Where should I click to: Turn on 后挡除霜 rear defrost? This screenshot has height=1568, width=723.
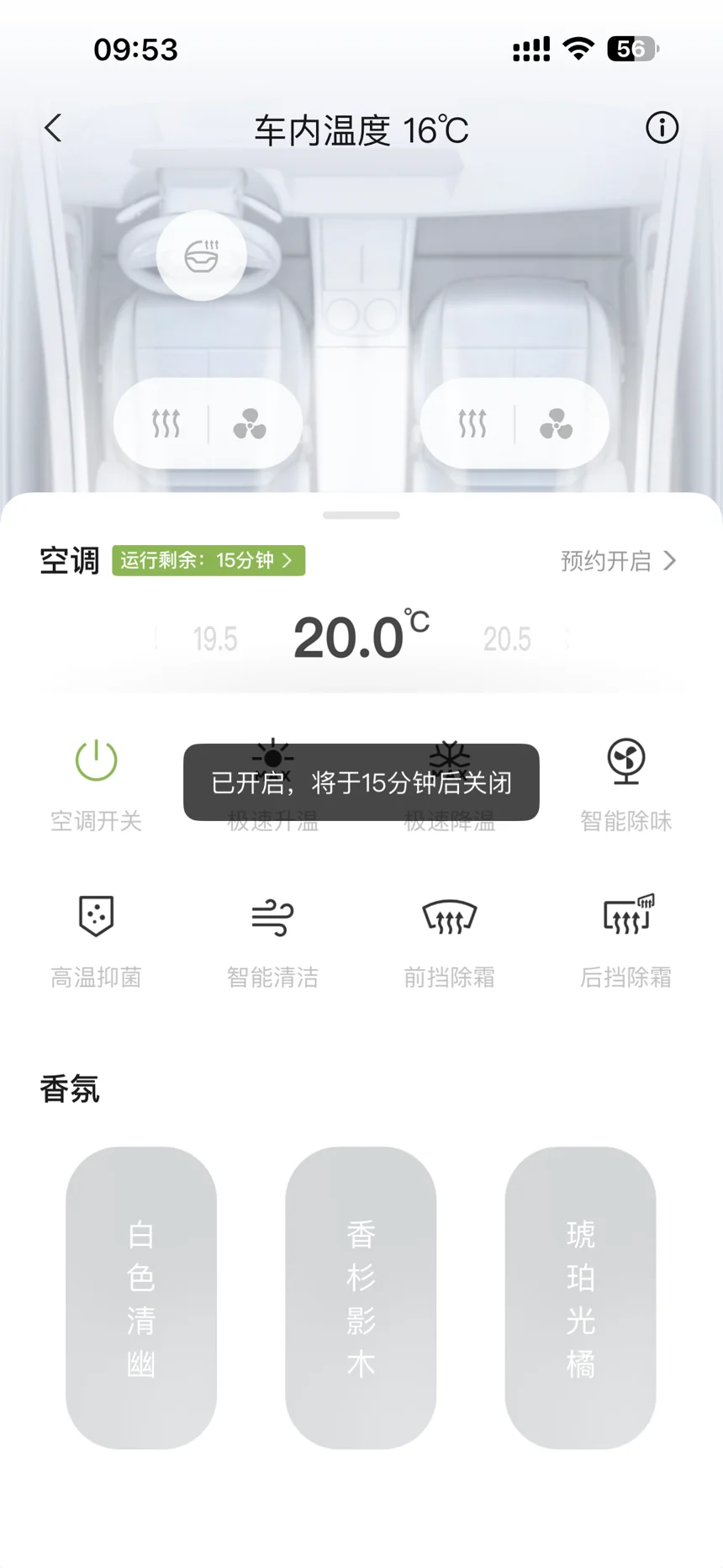click(x=626, y=917)
